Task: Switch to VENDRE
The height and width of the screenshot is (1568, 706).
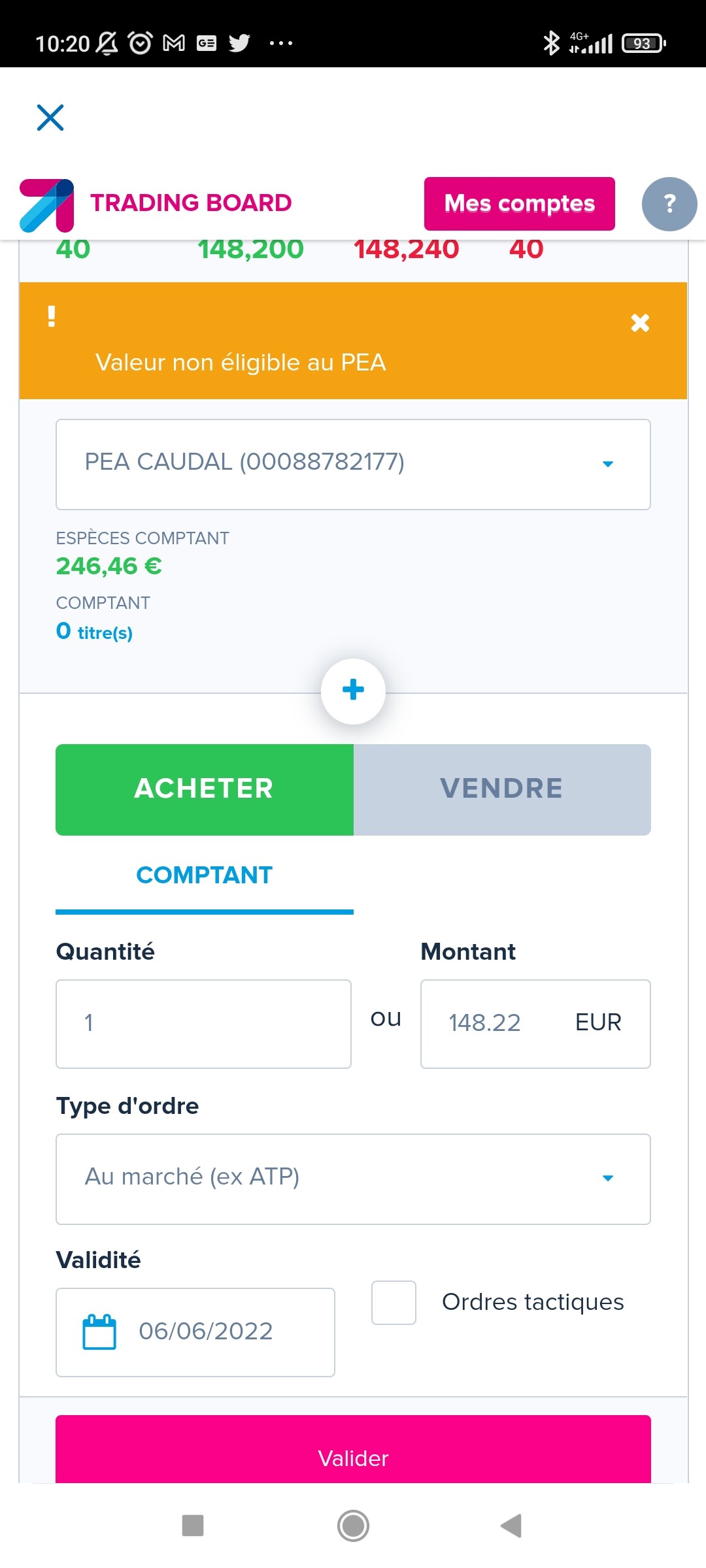Action: 502,789
